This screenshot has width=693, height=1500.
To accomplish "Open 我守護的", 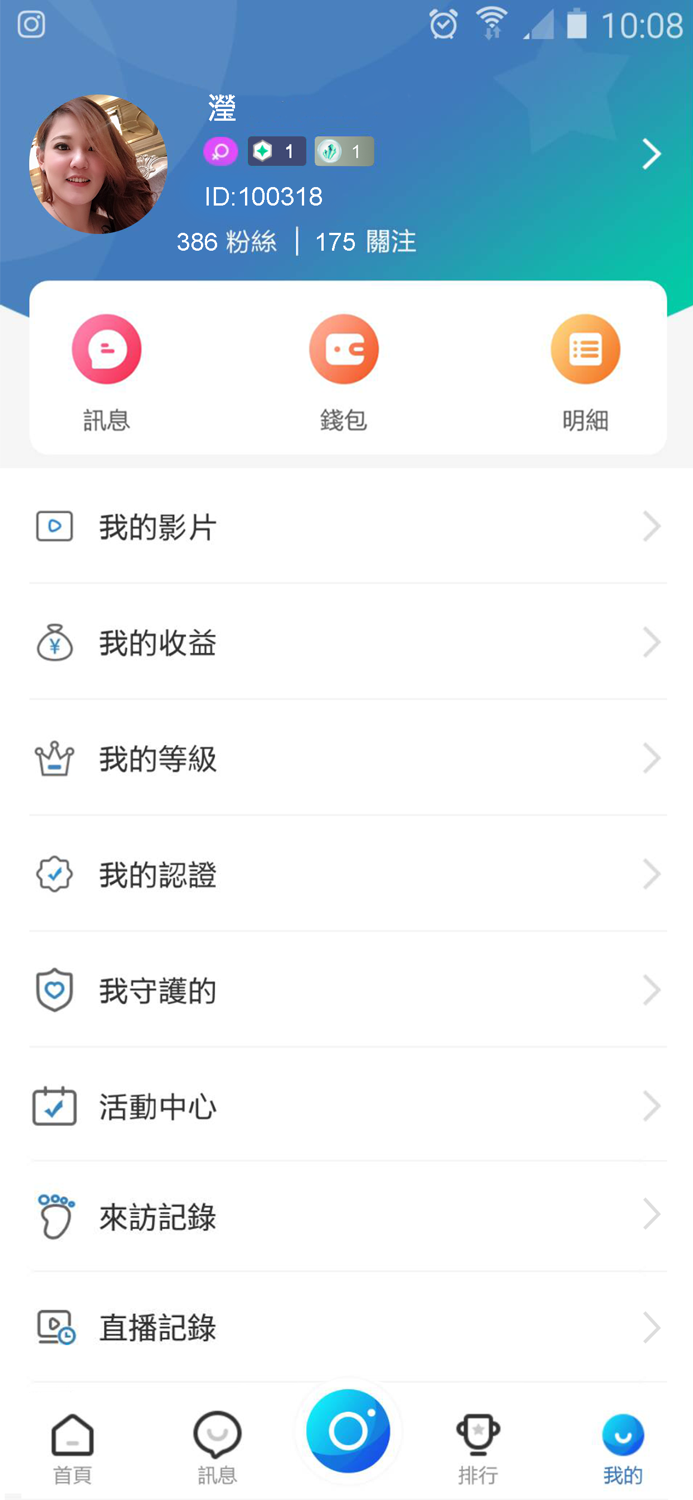I will click(x=347, y=991).
